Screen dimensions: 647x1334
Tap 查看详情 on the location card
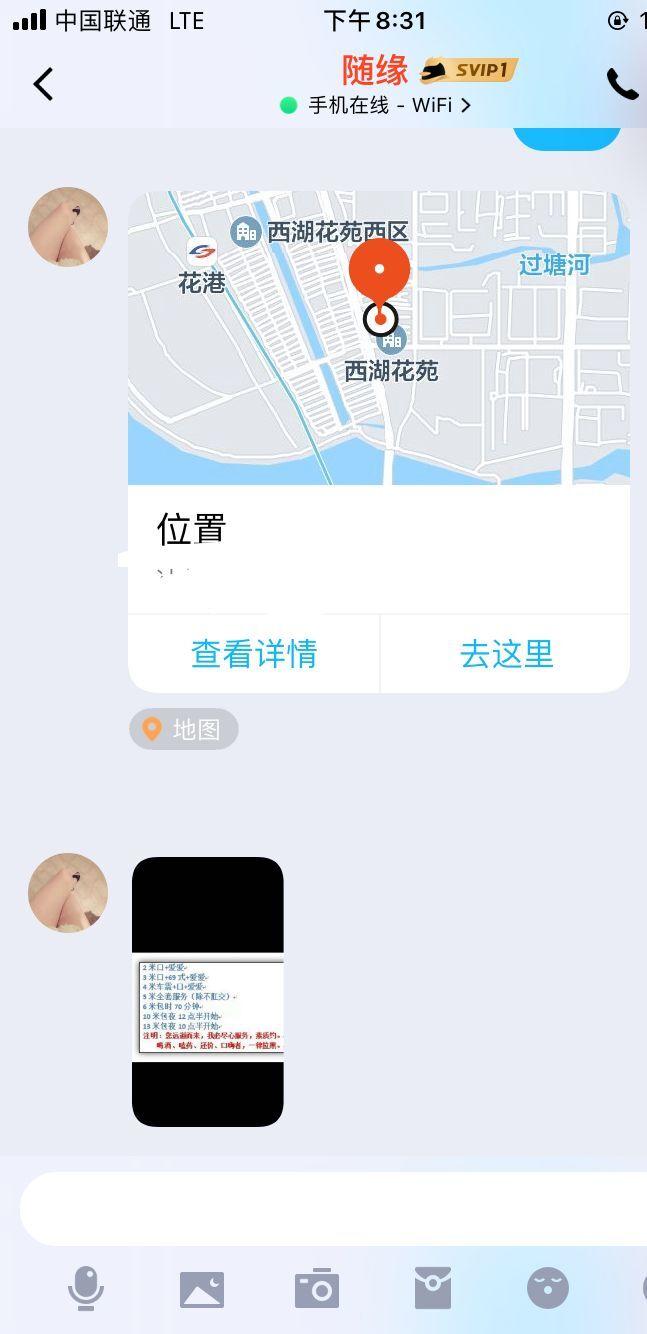pos(254,654)
